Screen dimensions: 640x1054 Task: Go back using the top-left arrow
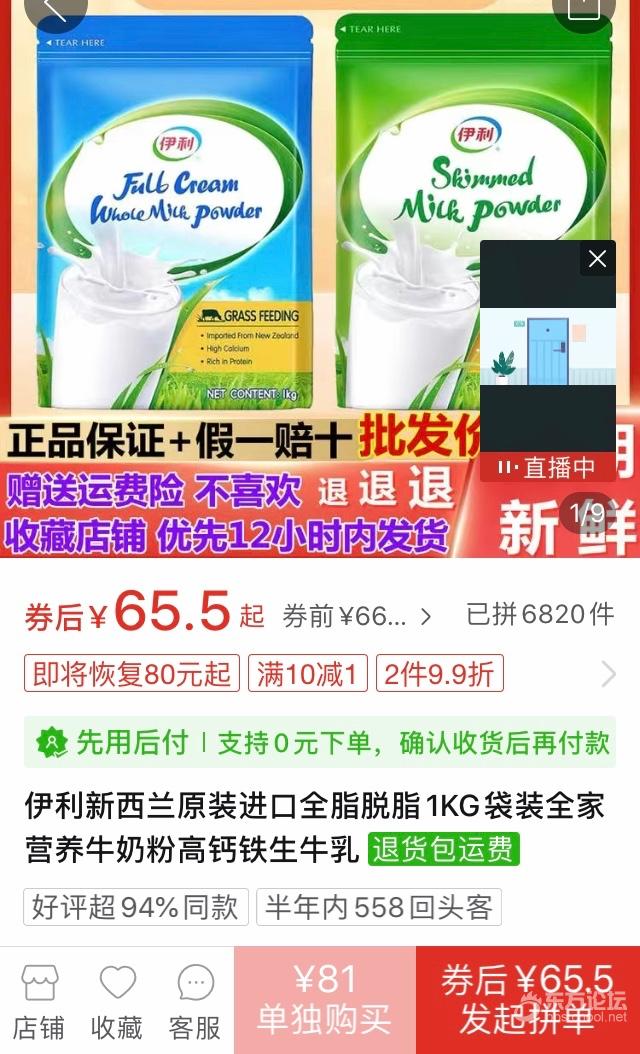point(54,10)
